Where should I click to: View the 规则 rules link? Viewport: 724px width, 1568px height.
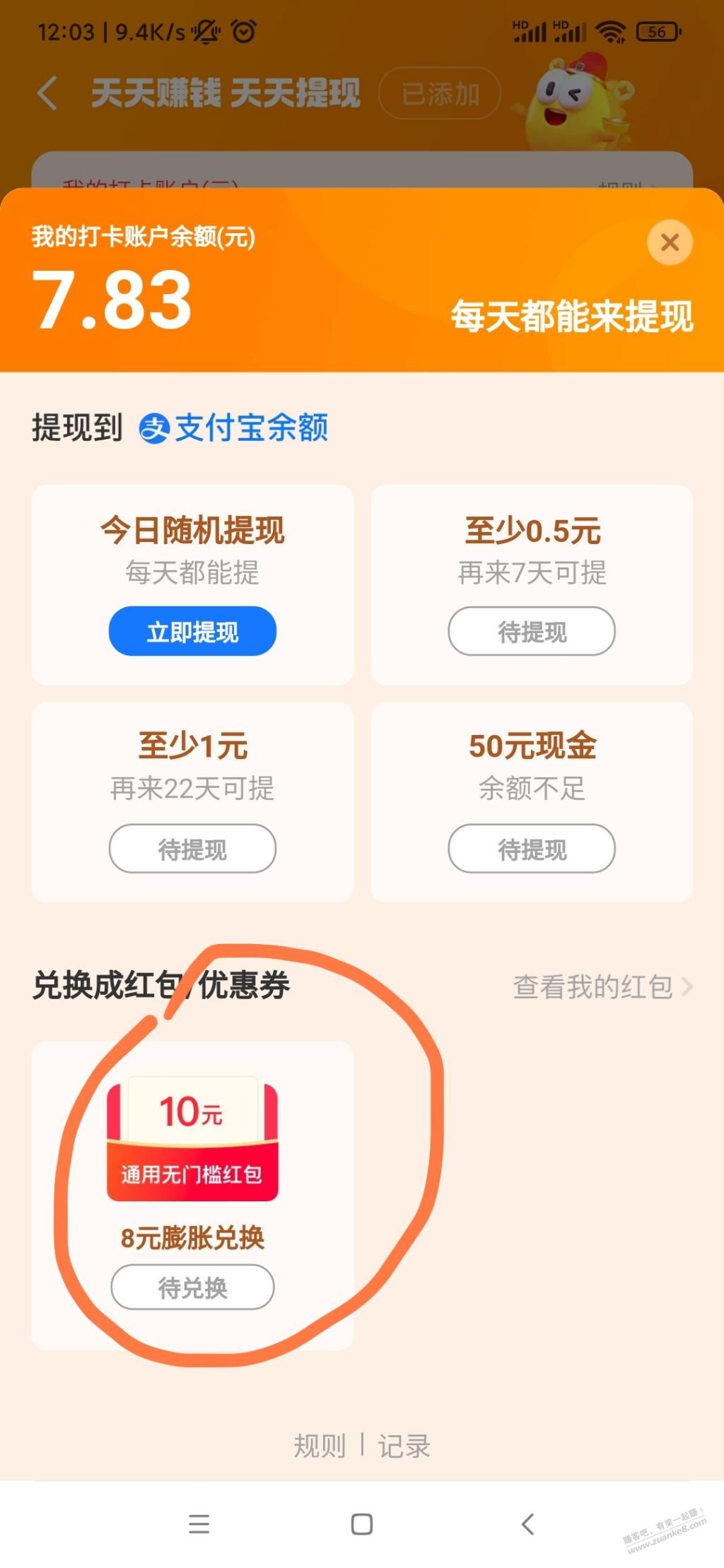[320, 1446]
